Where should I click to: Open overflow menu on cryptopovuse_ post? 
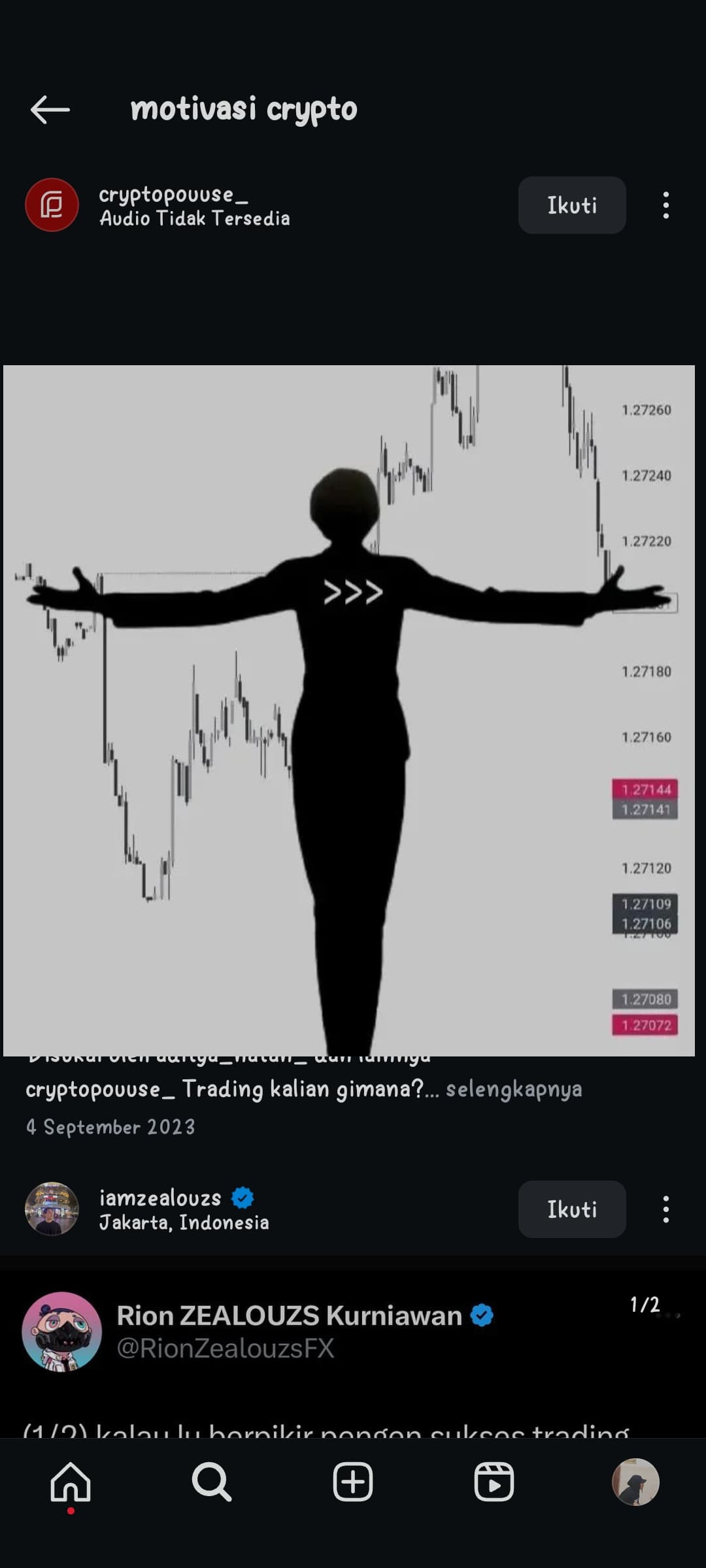[x=665, y=205]
